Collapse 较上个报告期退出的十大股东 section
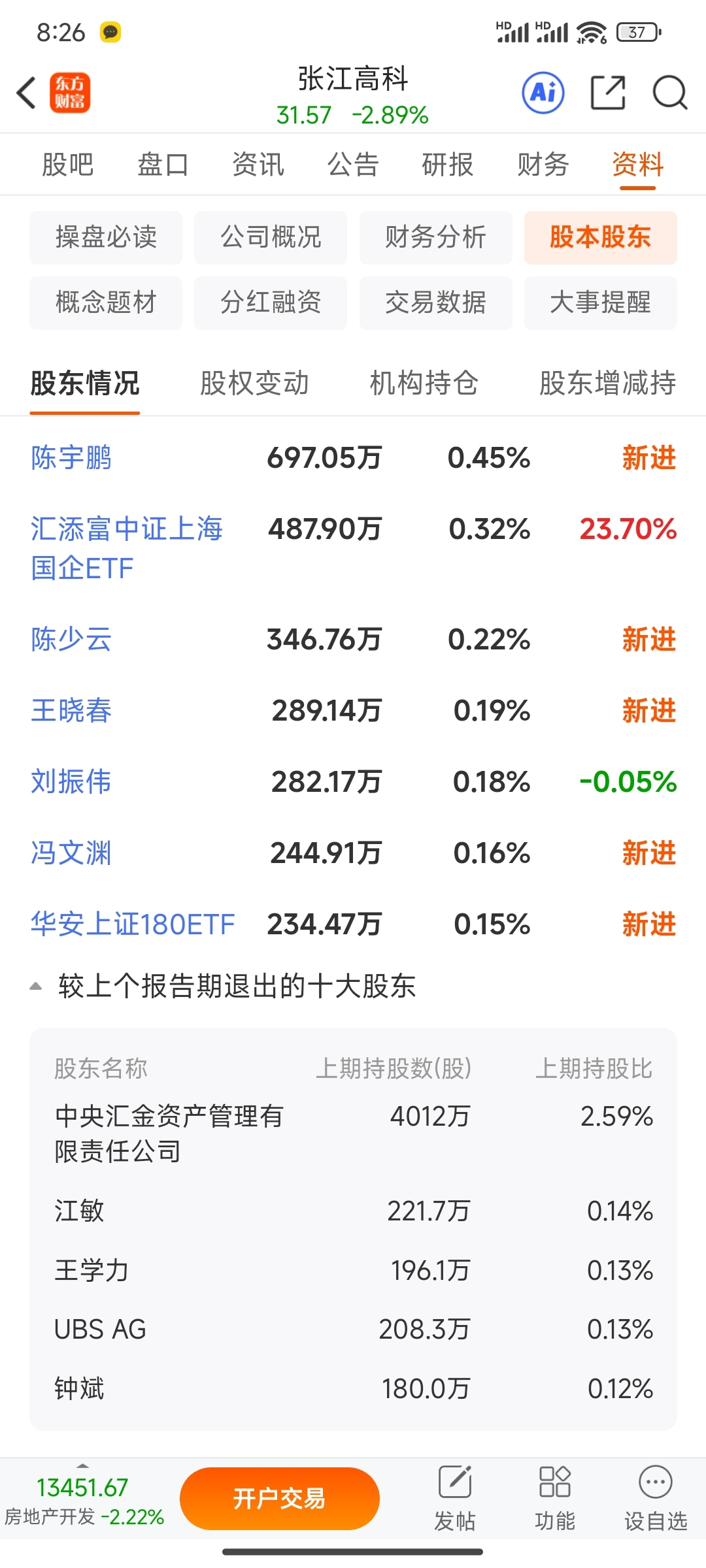The image size is (706, 1568). coord(223,986)
